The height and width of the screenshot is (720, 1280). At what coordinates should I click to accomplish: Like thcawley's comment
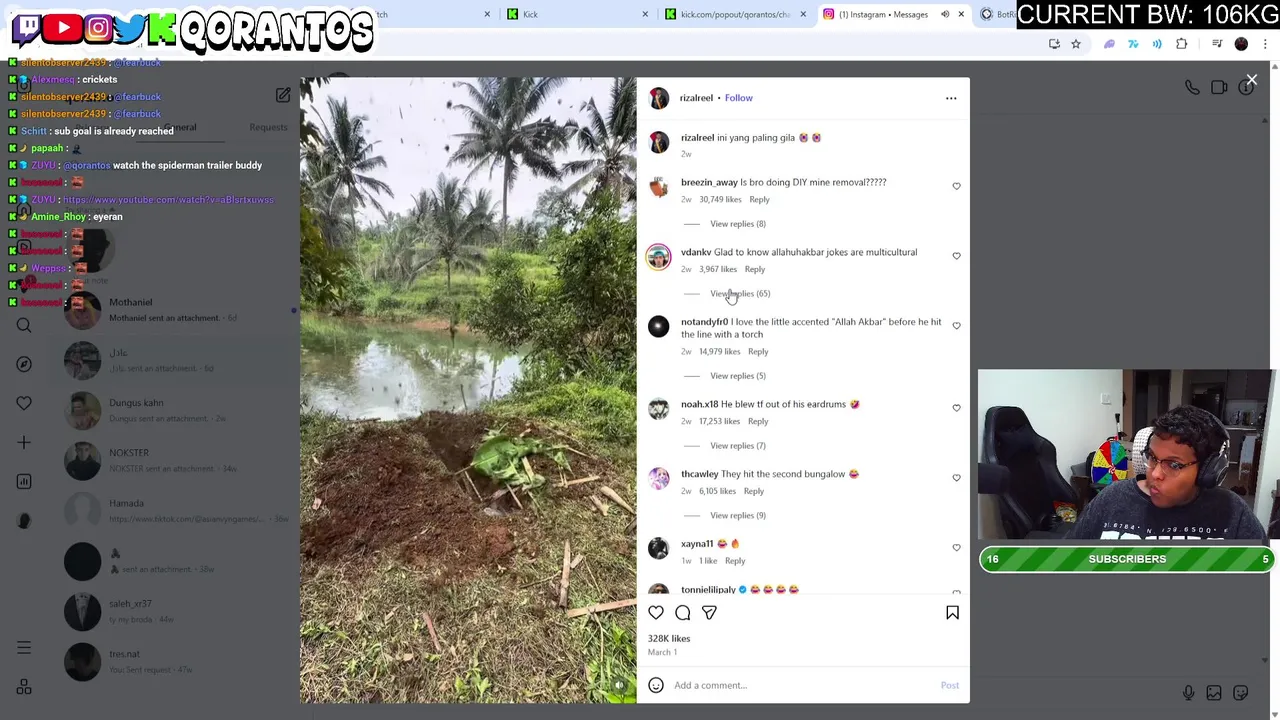tap(956, 478)
